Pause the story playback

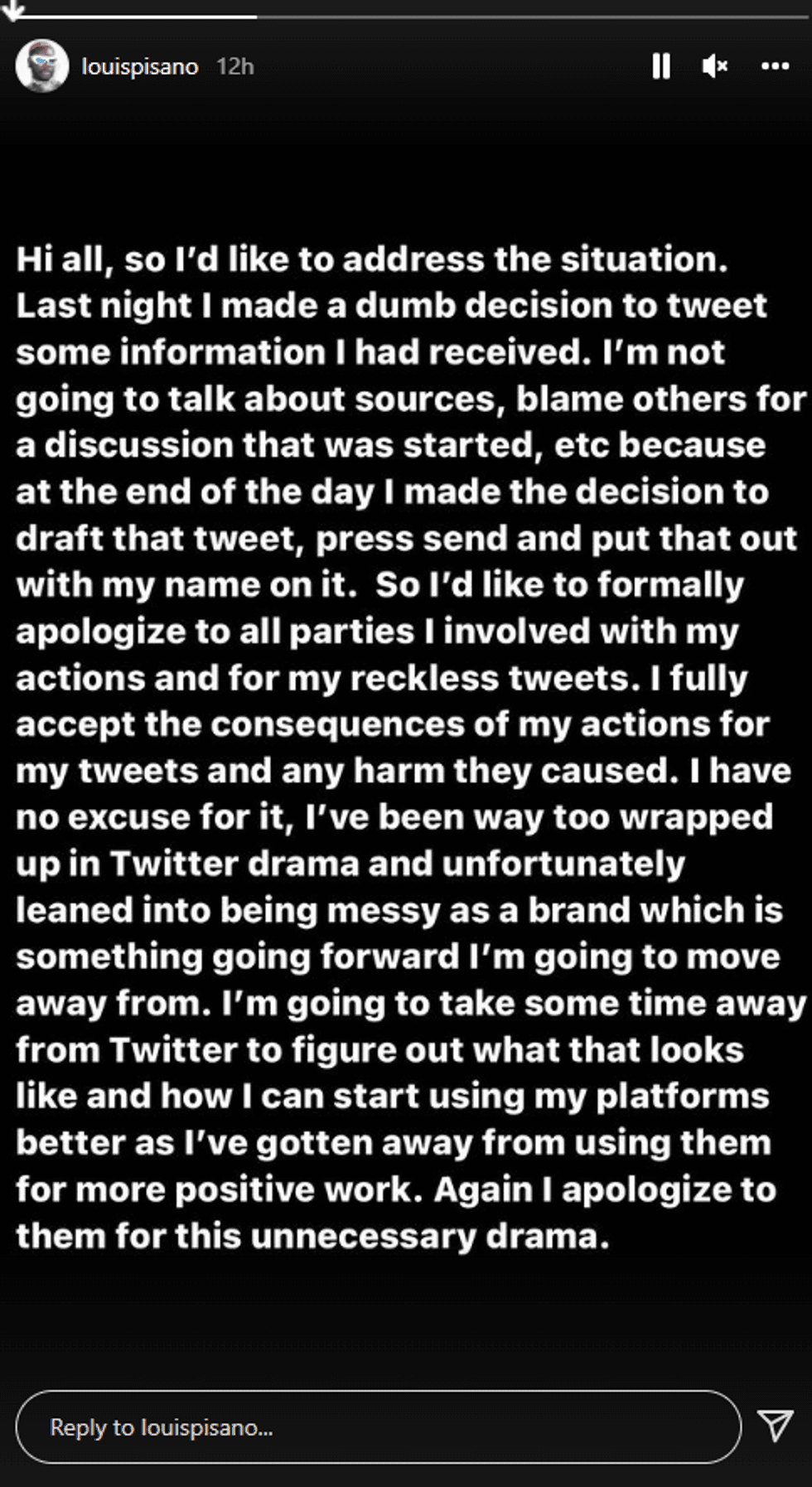[x=661, y=66]
